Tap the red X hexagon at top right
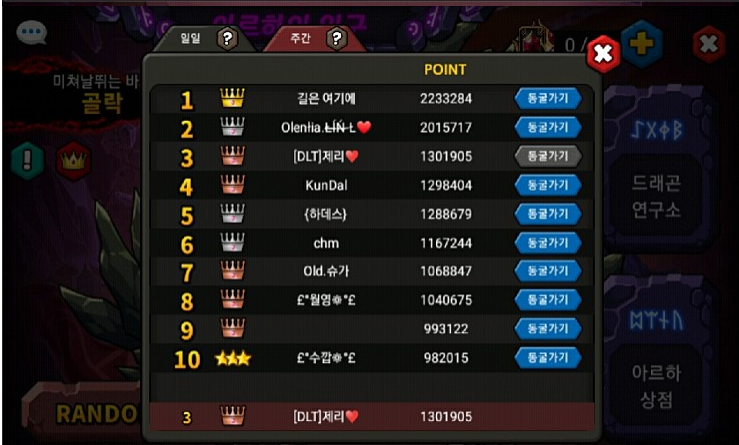This screenshot has width=739, height=445. pyautogui.click(x=708, y=43)
